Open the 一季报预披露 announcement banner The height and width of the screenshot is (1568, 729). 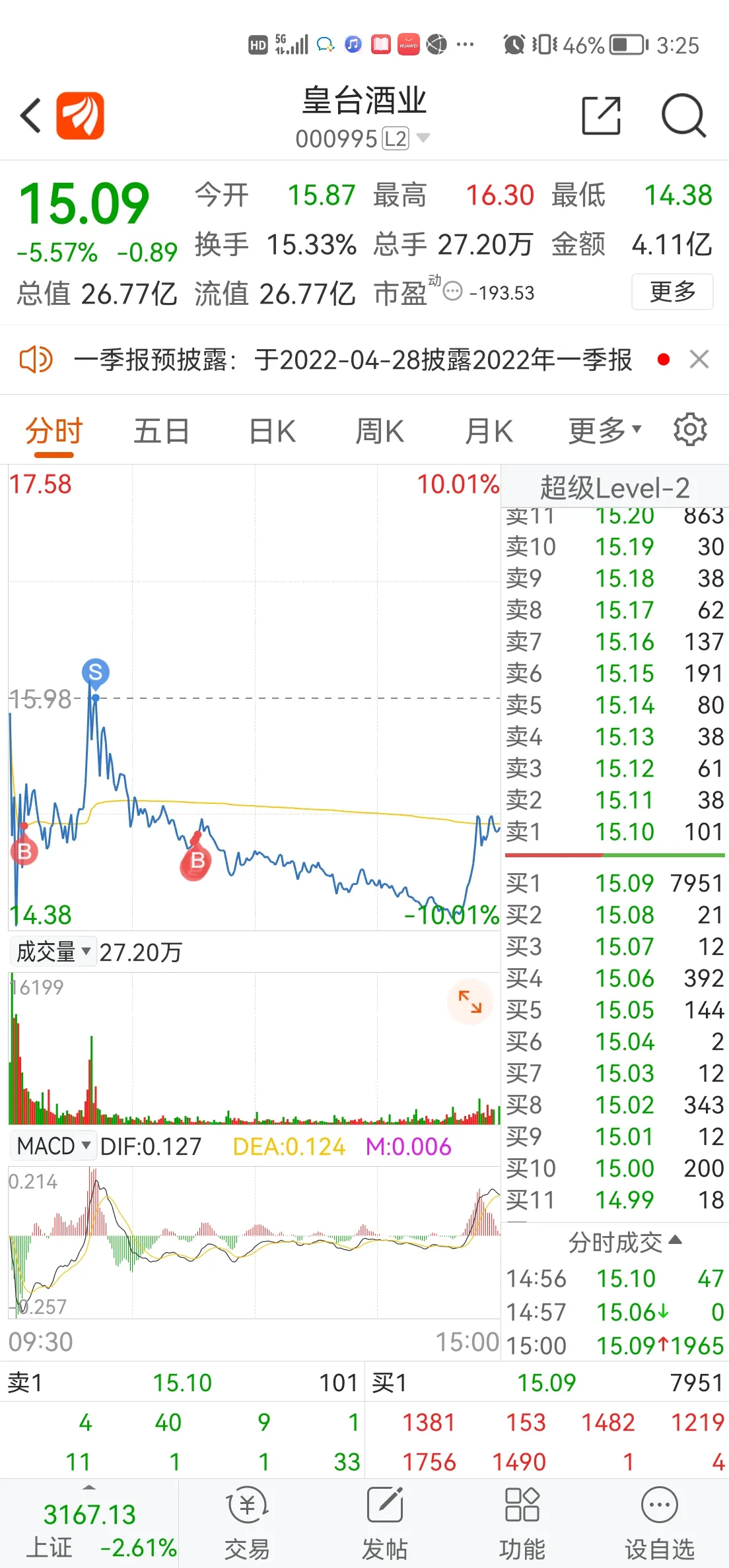click(353, 360)
